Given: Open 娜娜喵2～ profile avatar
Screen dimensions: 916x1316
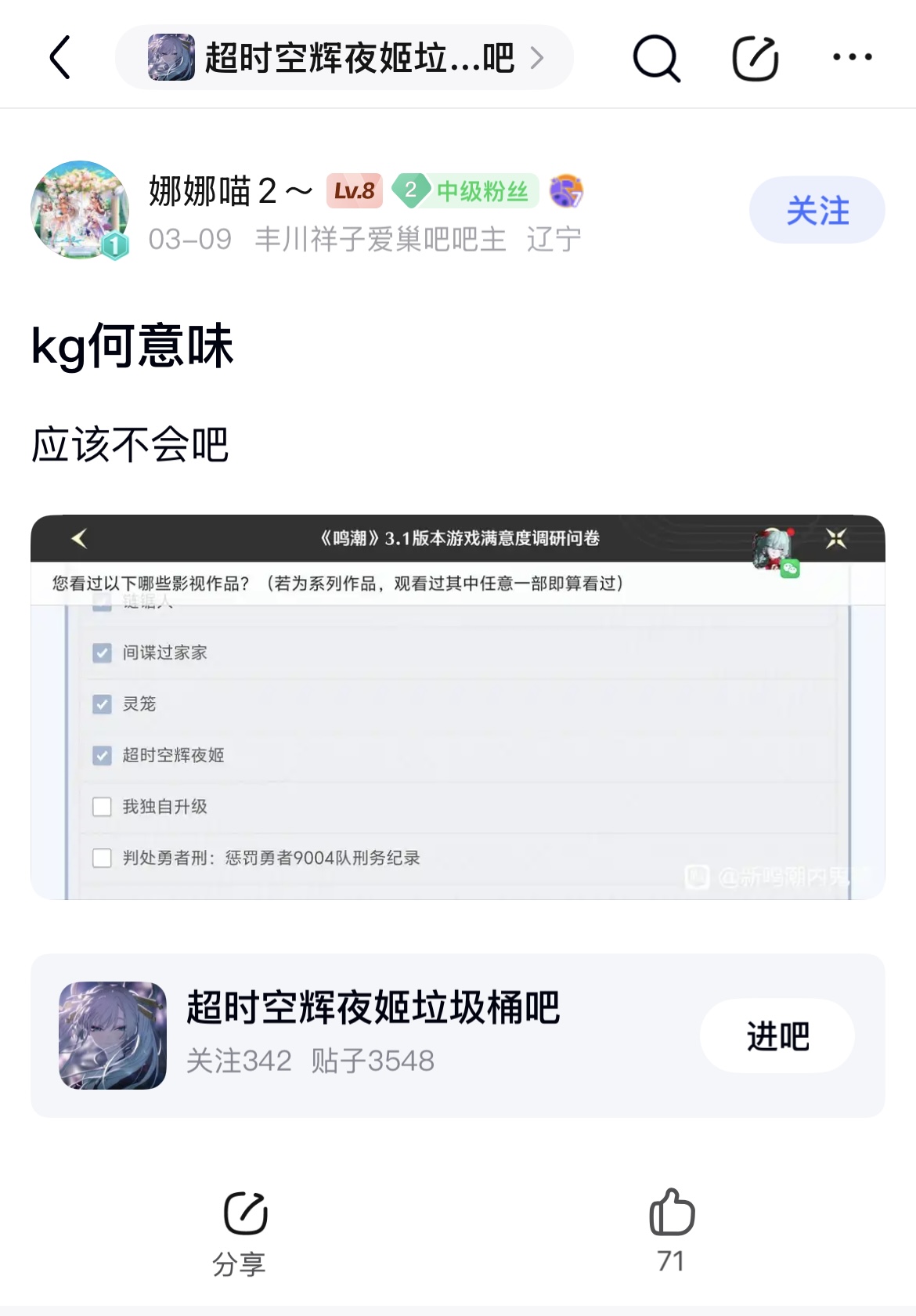Looking at the screenshot, I should [80, 210].
